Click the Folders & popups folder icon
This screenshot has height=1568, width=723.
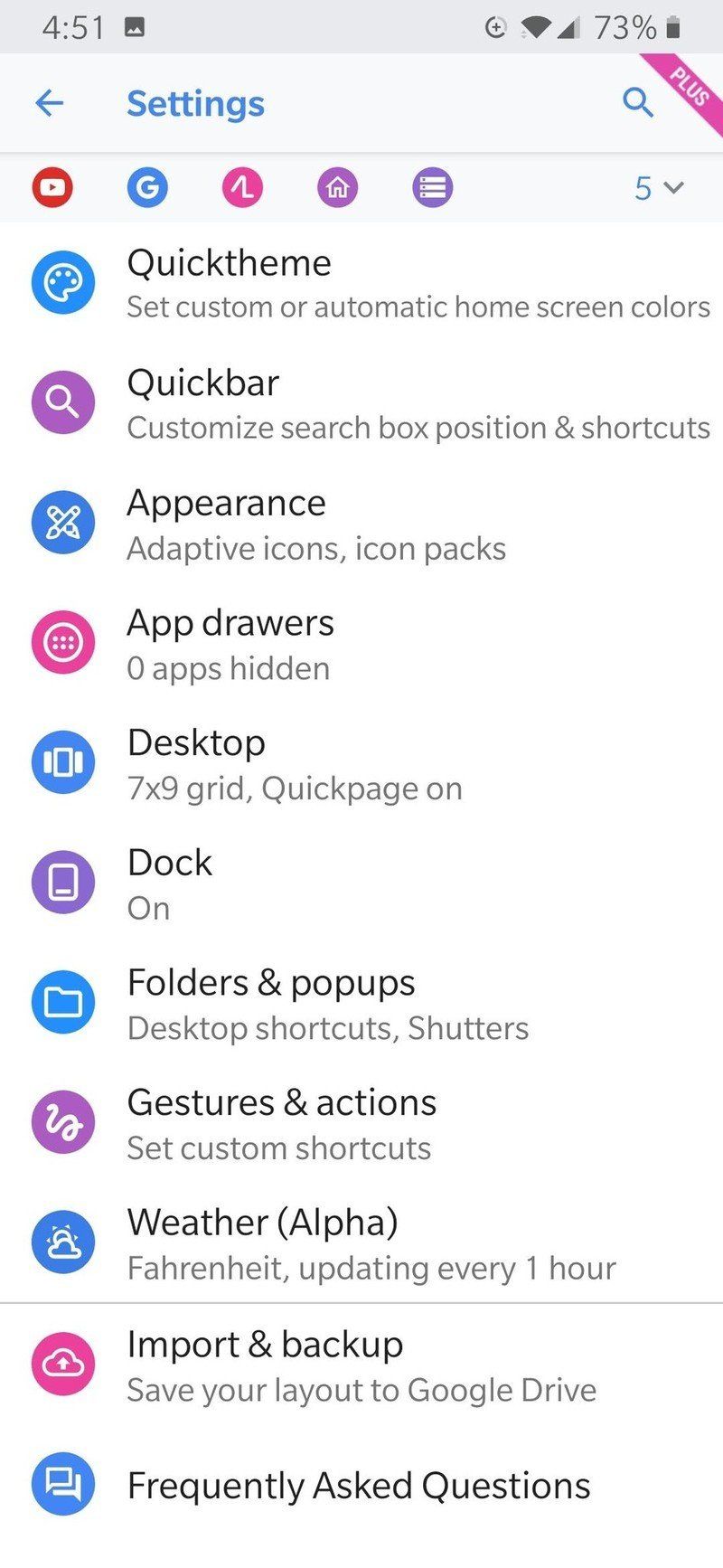tap(63, 1002)
